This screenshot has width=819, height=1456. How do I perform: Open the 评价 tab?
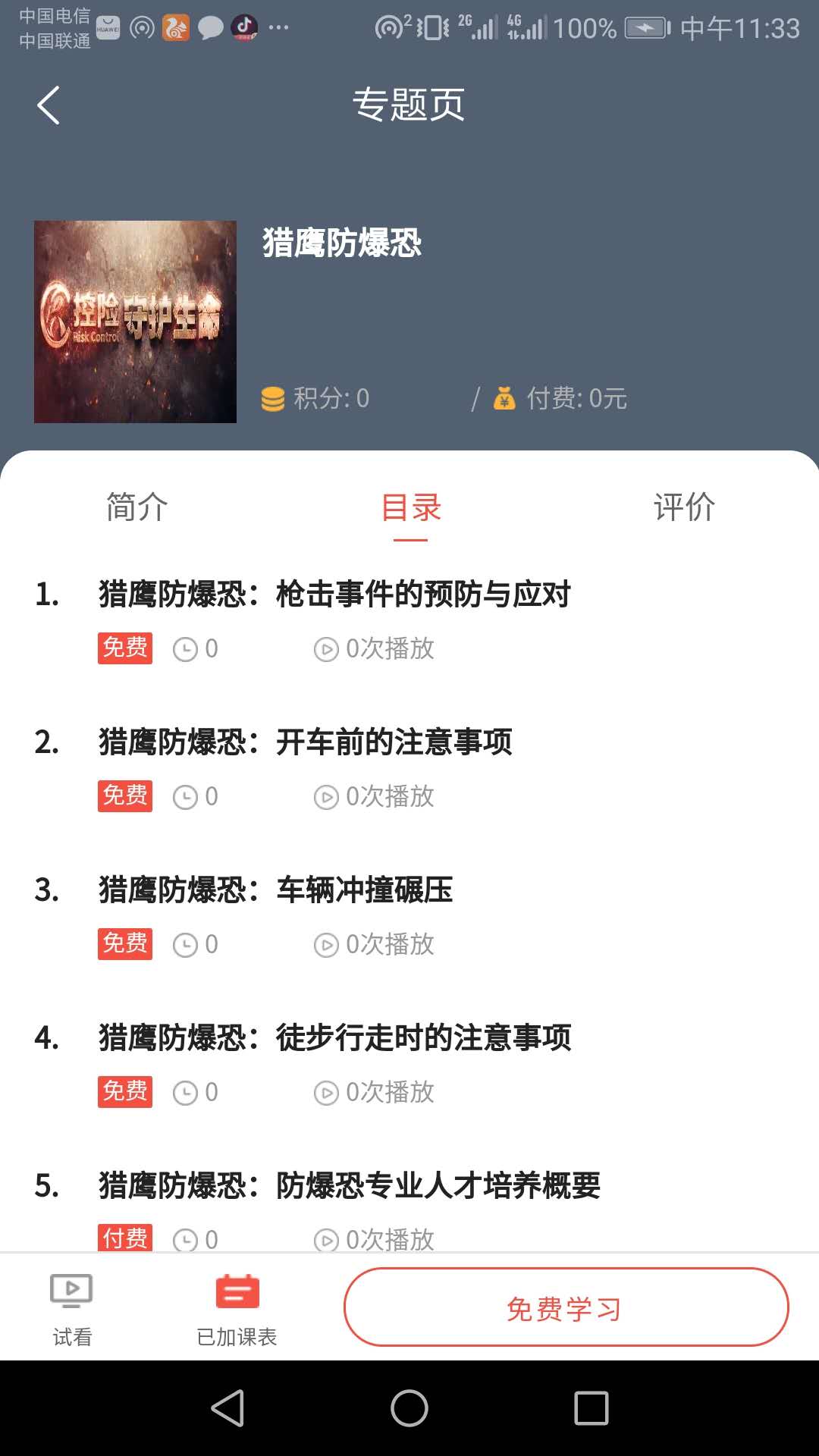684,507
